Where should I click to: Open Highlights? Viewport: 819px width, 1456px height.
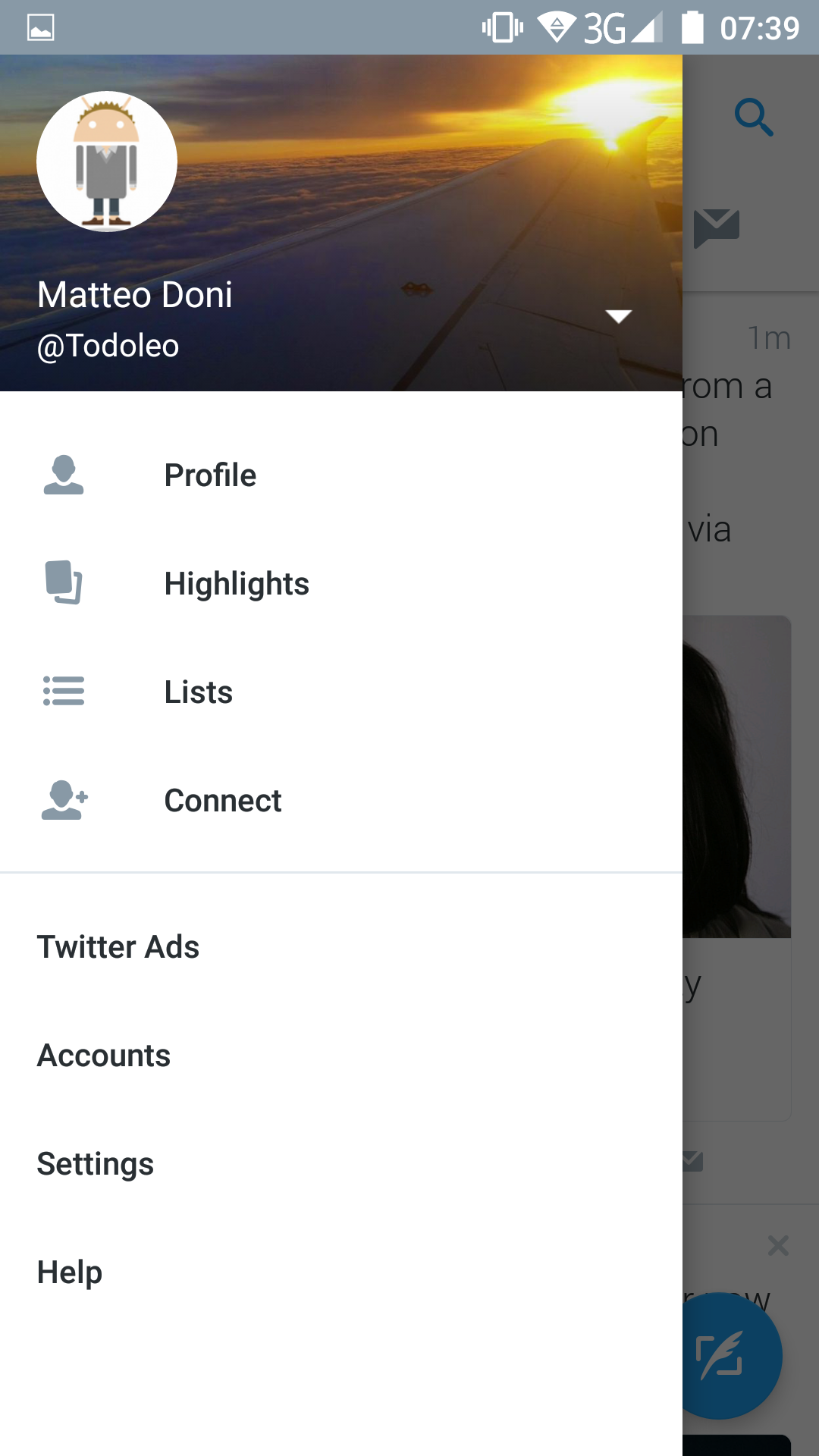pos(341,584)
